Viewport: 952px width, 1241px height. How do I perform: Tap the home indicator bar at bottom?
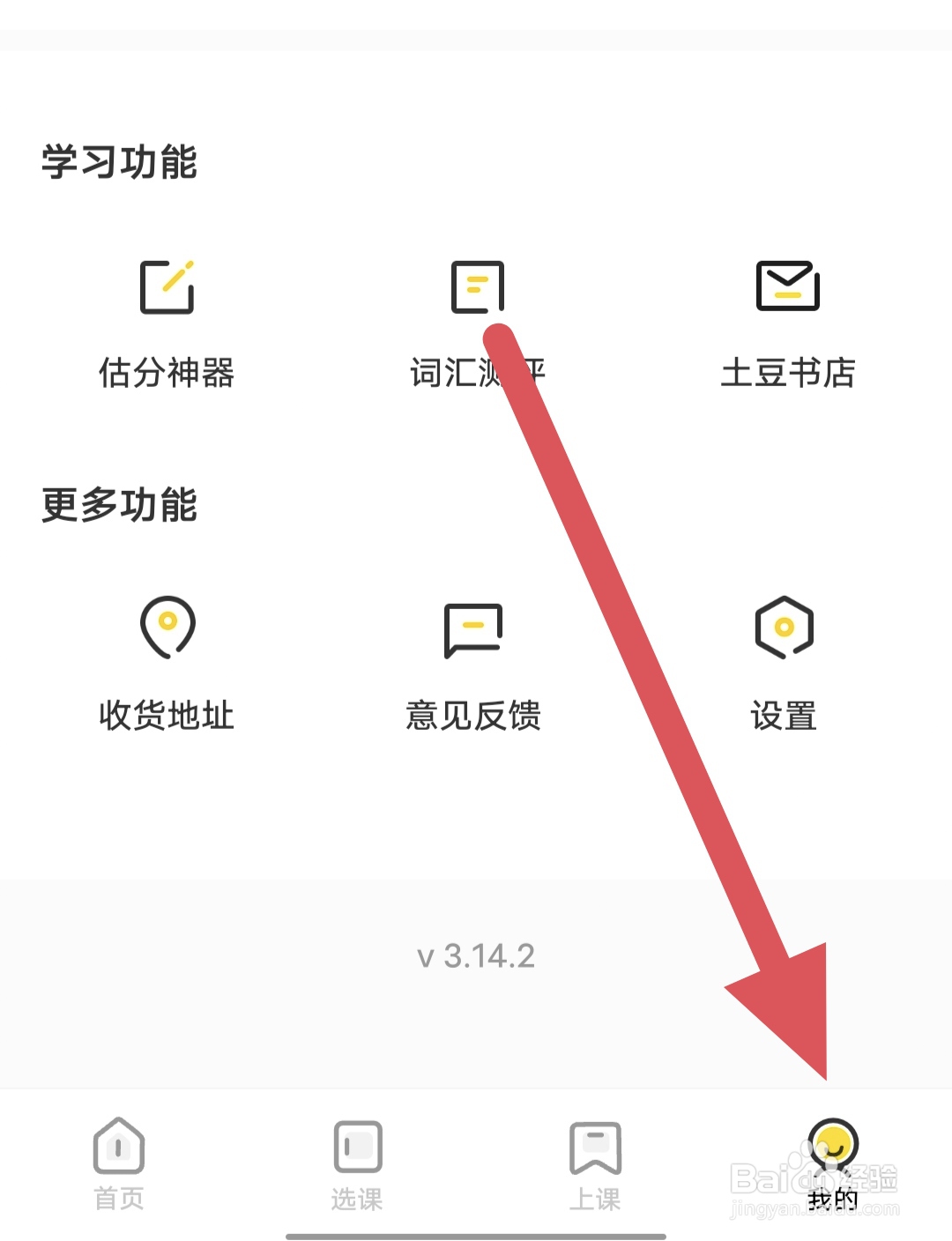476,1234
